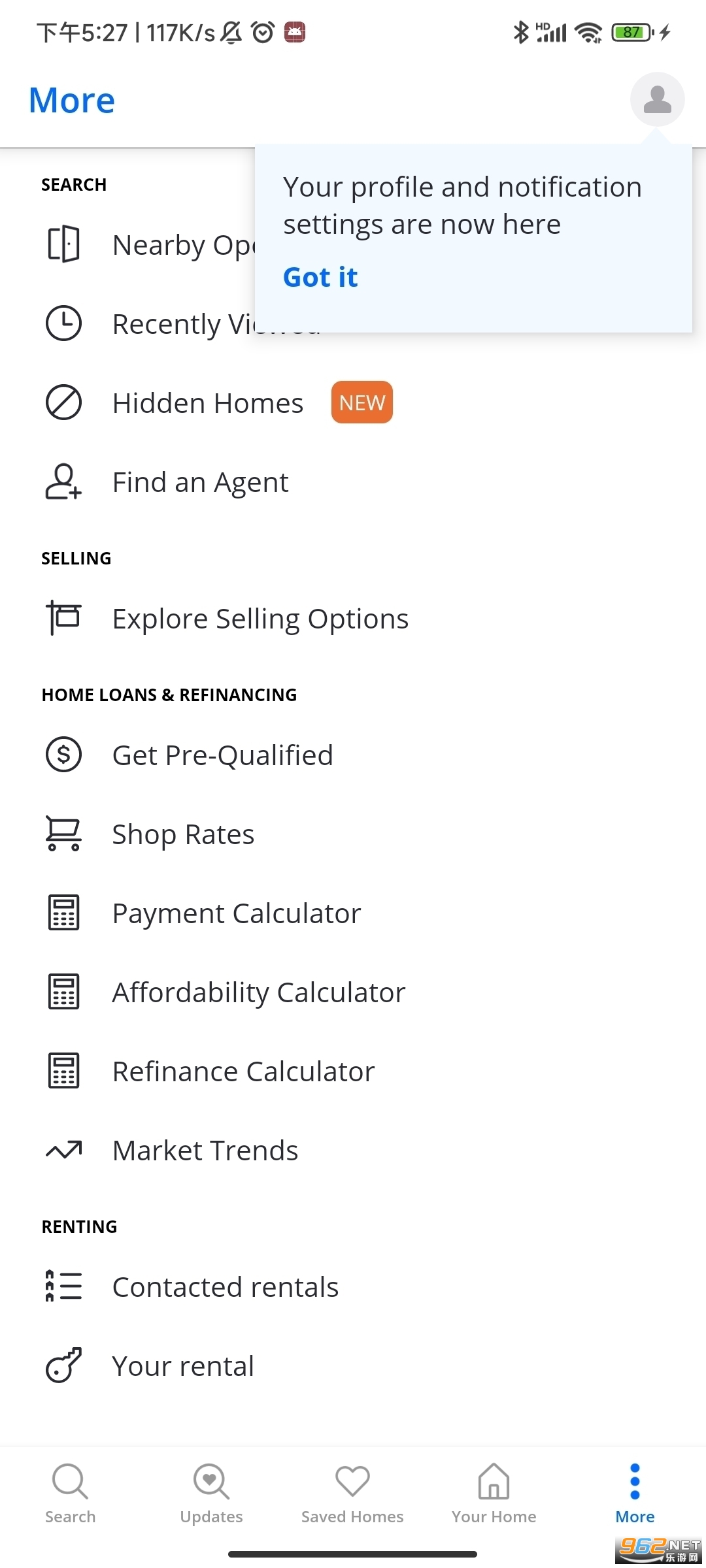Open Contacted rentals
The image size is (706, 1568).
tap(353, 1286)
